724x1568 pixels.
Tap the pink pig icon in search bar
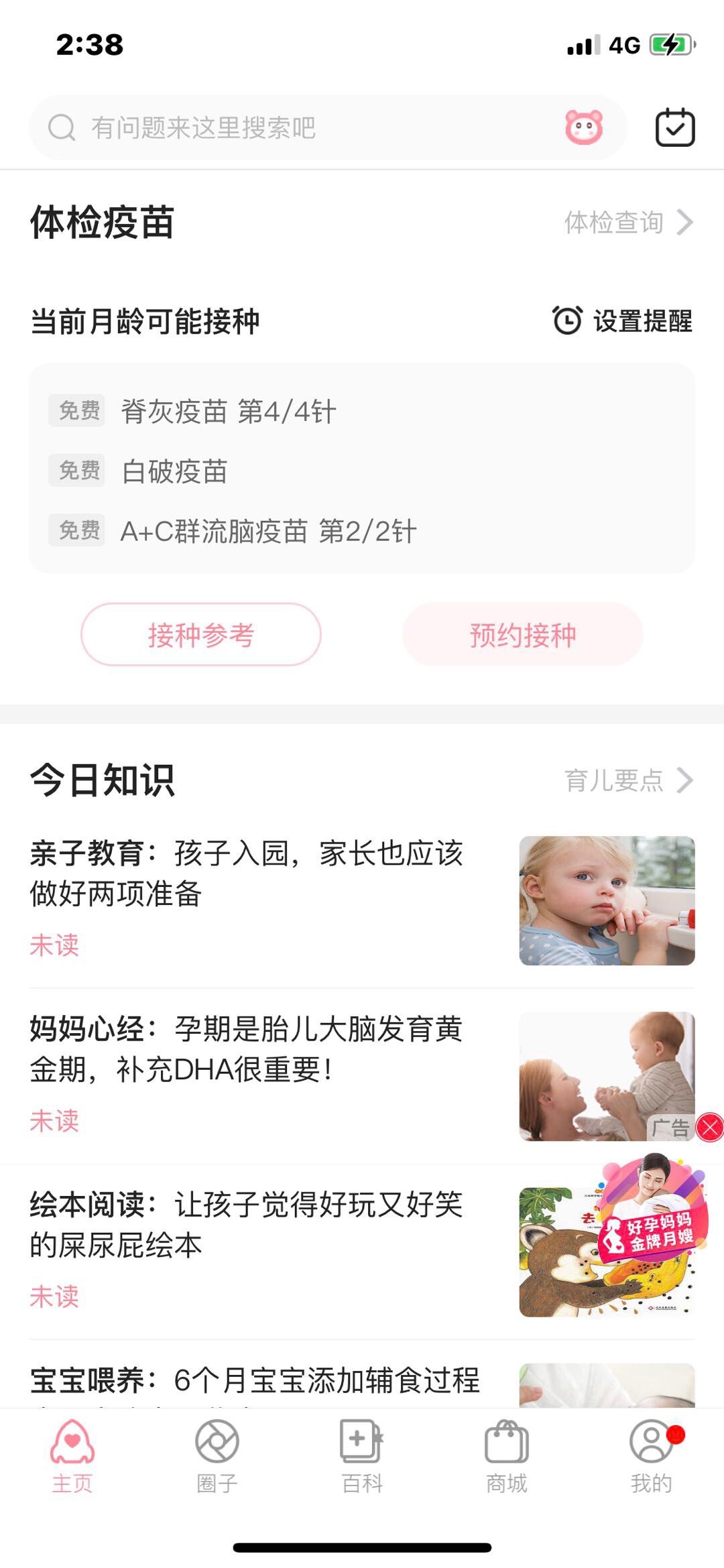point(584,127)
